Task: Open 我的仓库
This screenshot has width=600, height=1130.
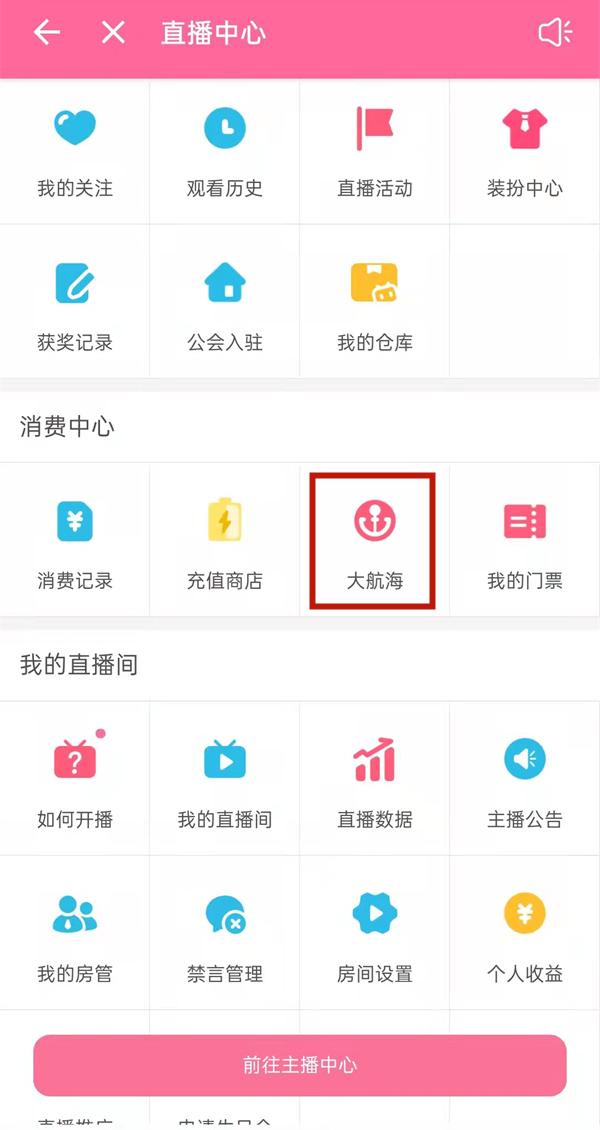Action: click(375, 305)
